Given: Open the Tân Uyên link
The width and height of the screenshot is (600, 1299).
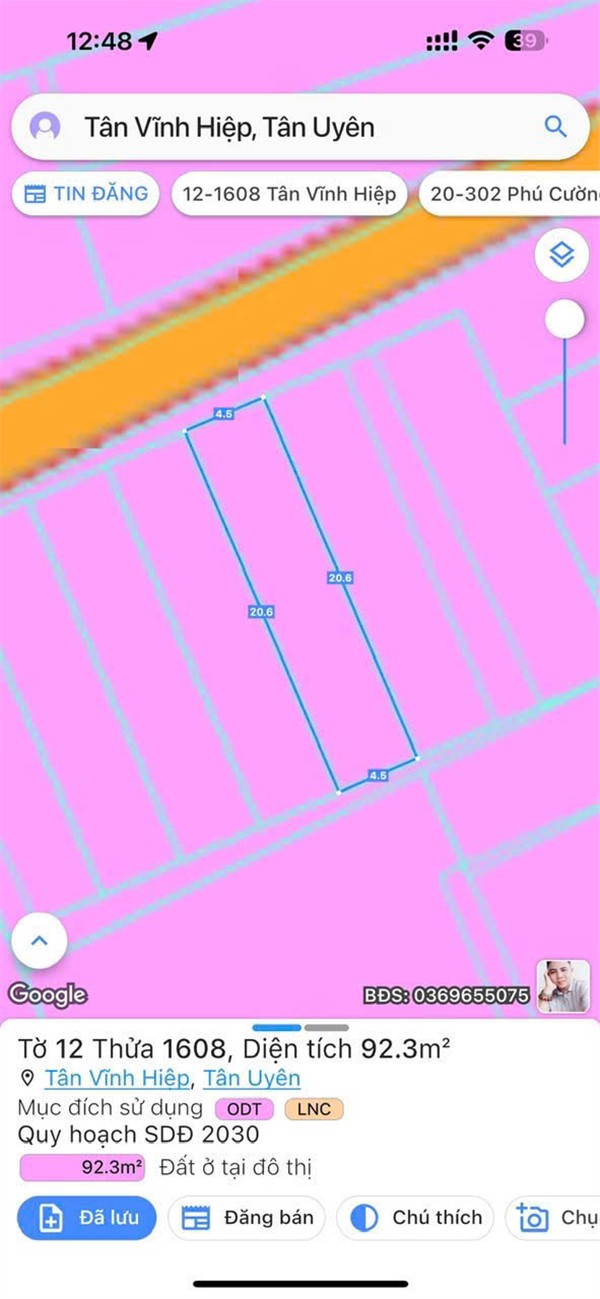Looking at the screenshot, I should (251, 1078).
